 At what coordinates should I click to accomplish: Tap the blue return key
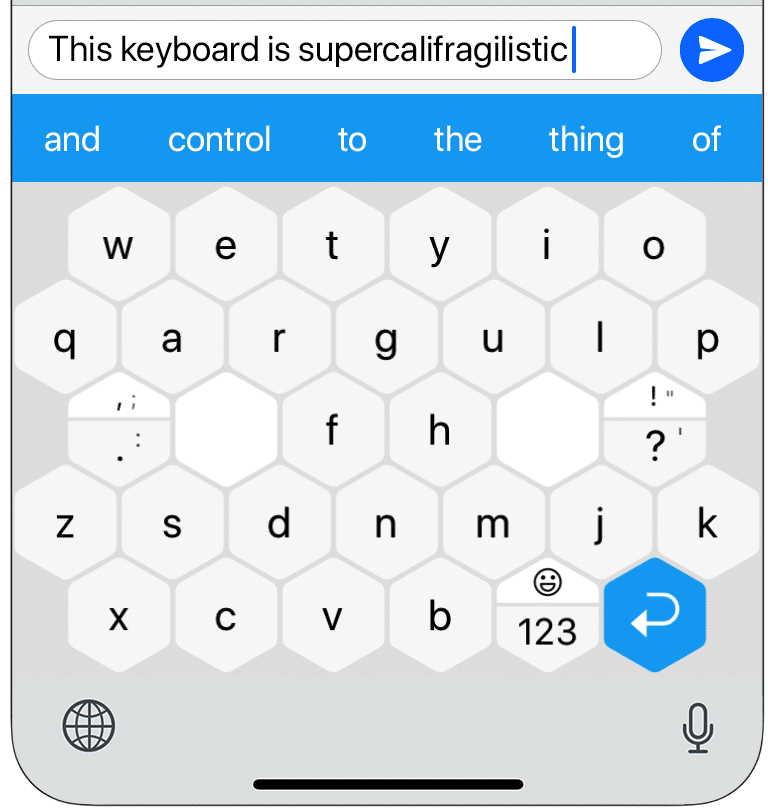(655, 618)
